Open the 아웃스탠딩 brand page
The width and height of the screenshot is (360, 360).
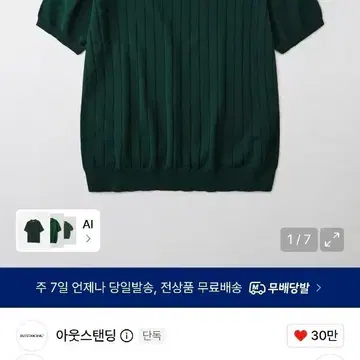pos(86,335)
